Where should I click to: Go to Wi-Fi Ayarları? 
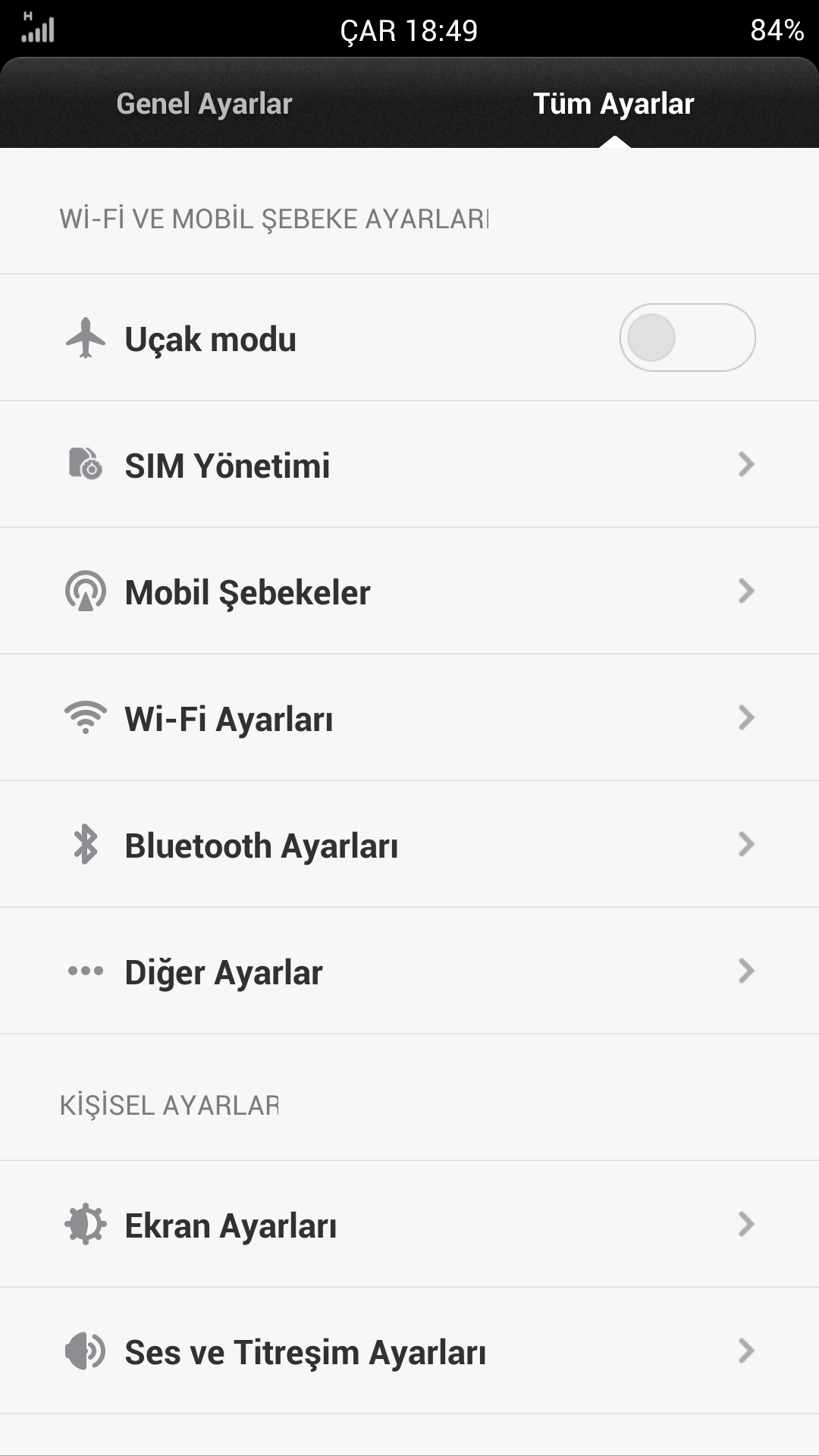(x=409, y=718)
